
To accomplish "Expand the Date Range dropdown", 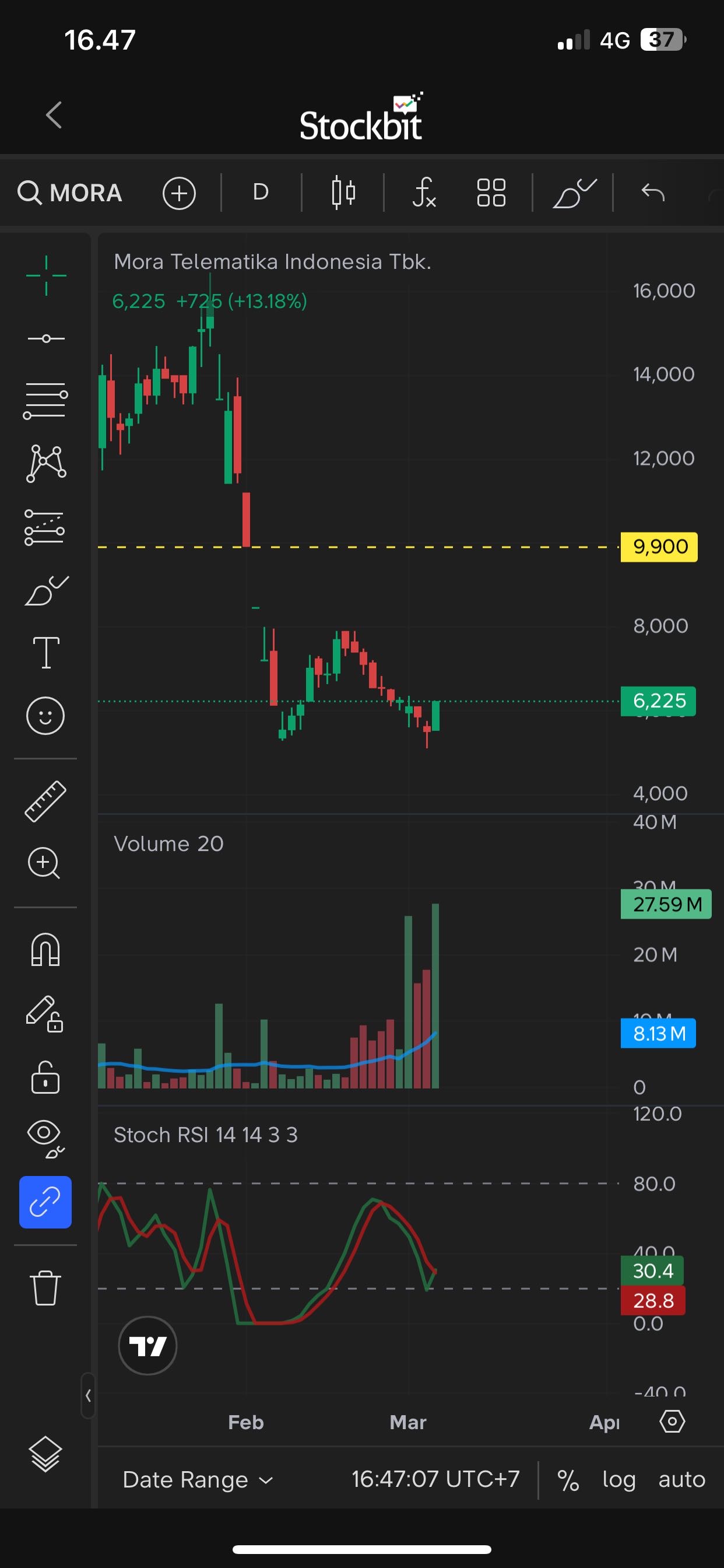I will coord(198,1480).
